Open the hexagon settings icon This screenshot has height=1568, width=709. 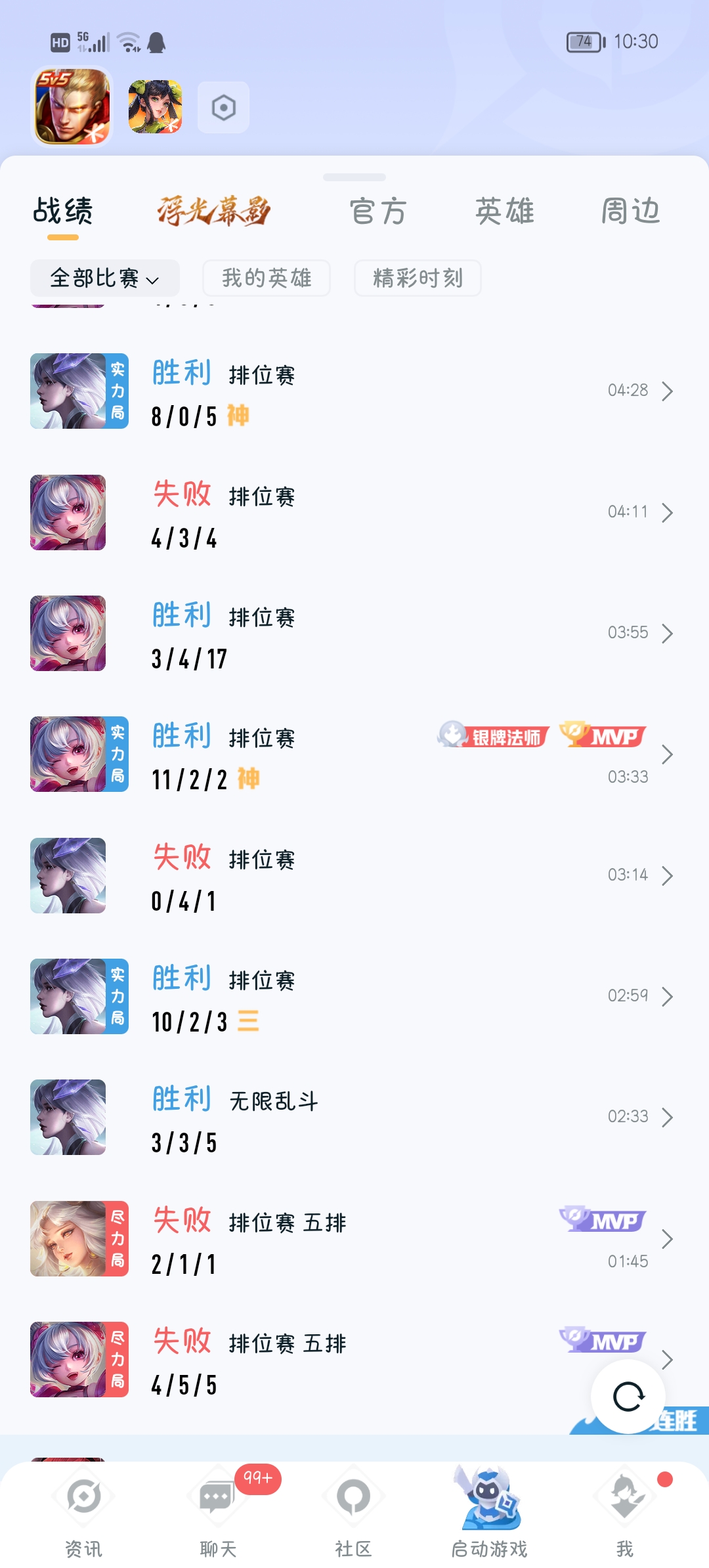(x=223, y=108)
